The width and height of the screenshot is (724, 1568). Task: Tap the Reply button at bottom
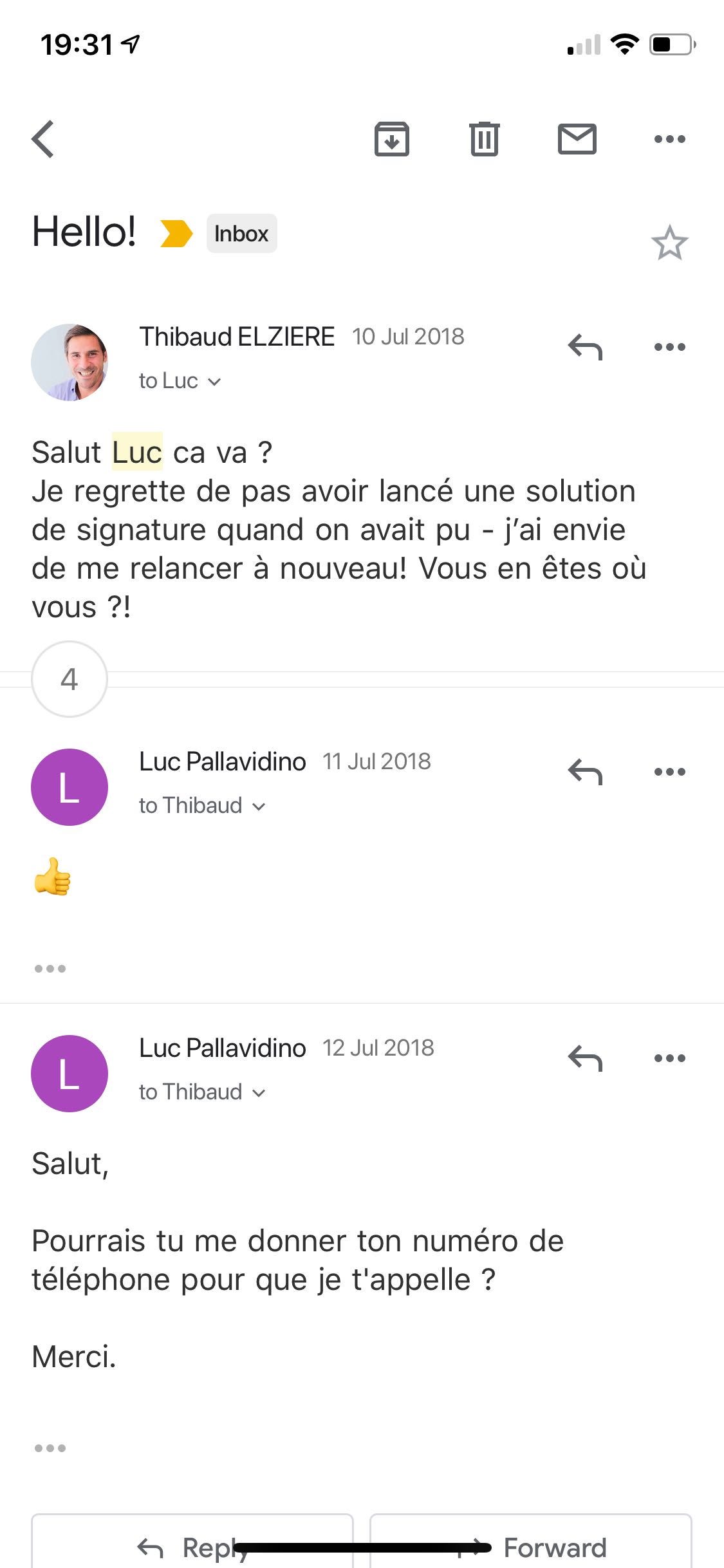pyautogui.click(x=192, y=1545)
